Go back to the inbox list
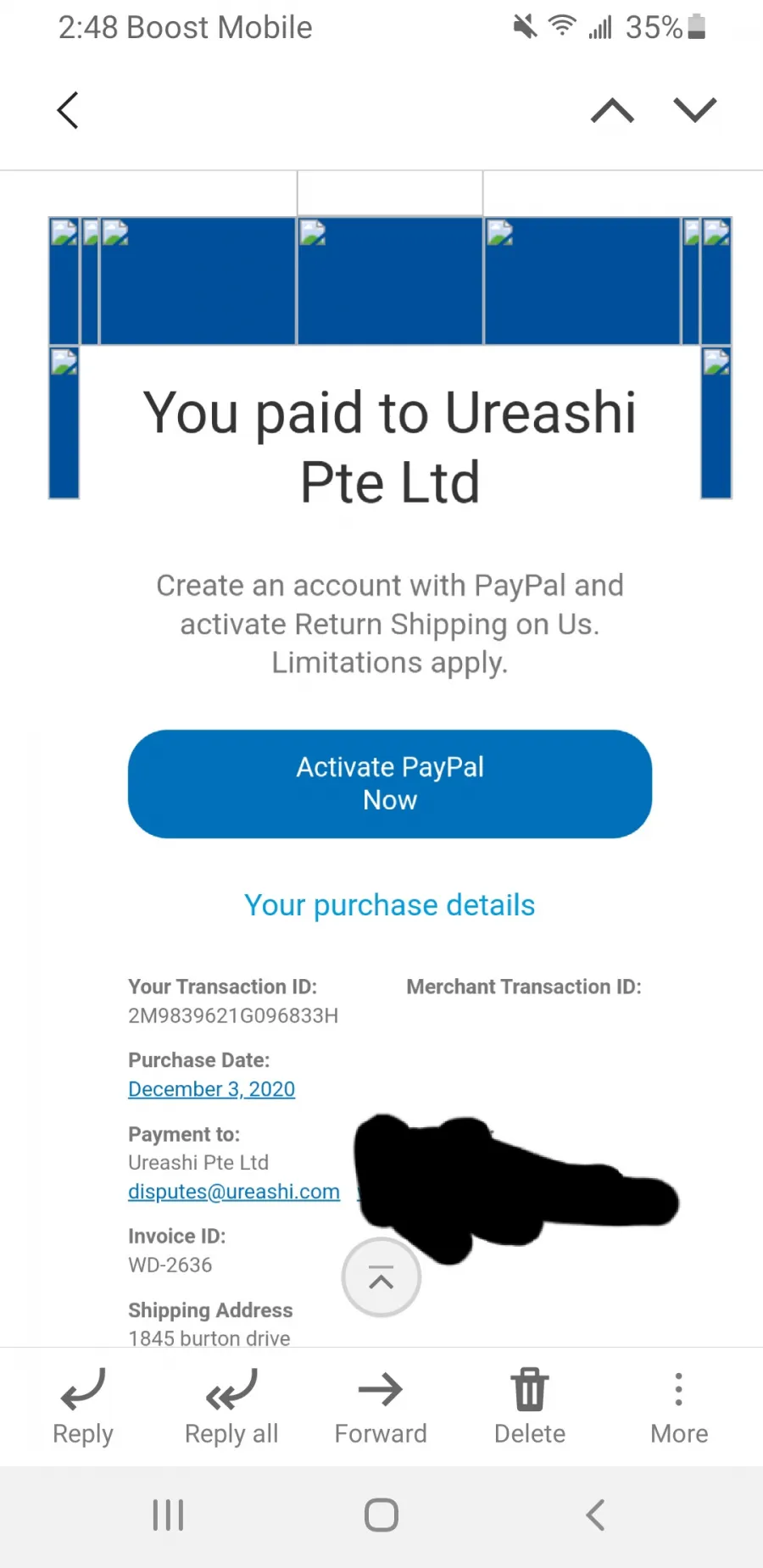The width and height of the screenshot is (763, 1568). click(x=68, y=110)
